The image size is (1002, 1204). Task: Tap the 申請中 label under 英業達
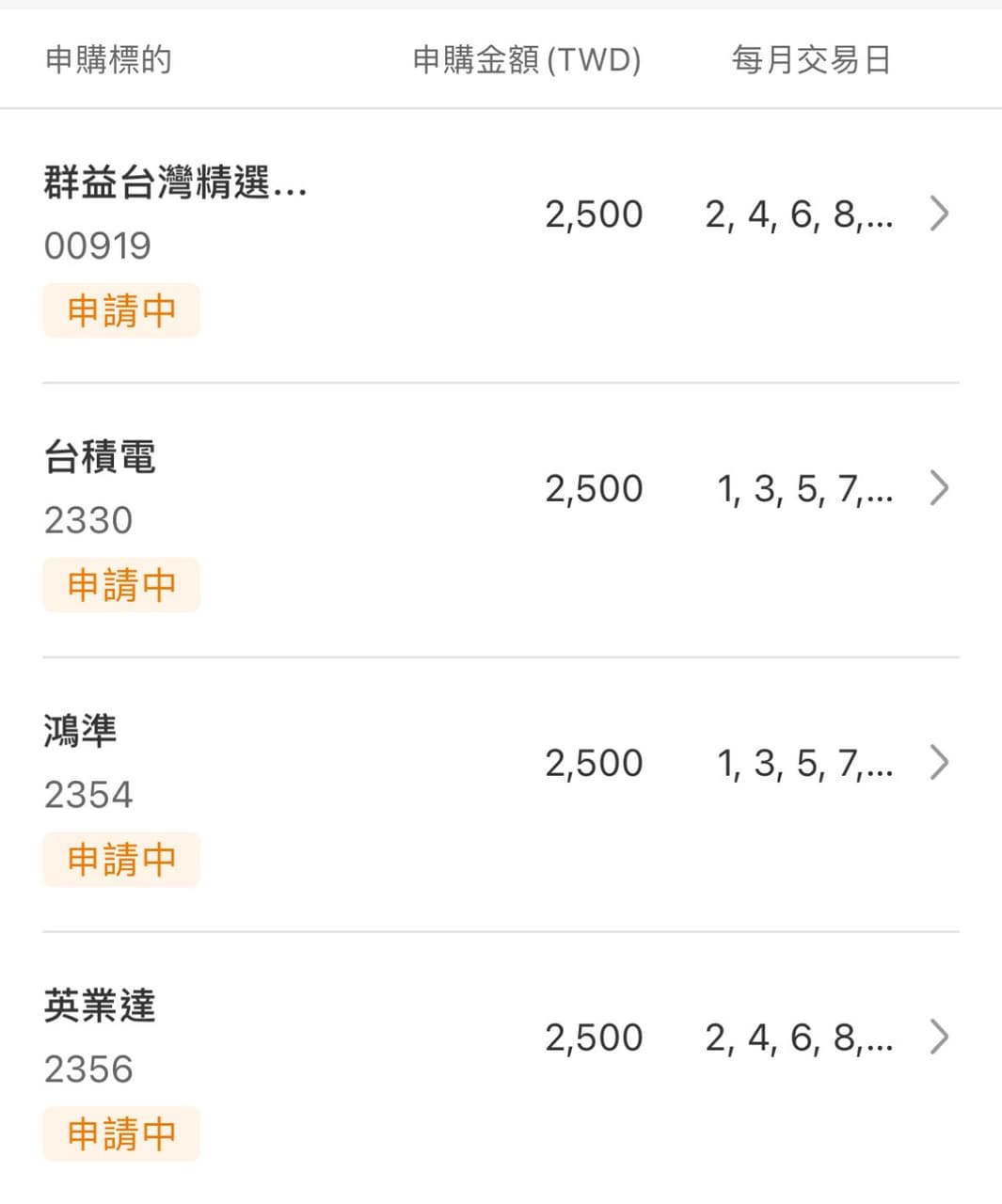point(120,1133)
